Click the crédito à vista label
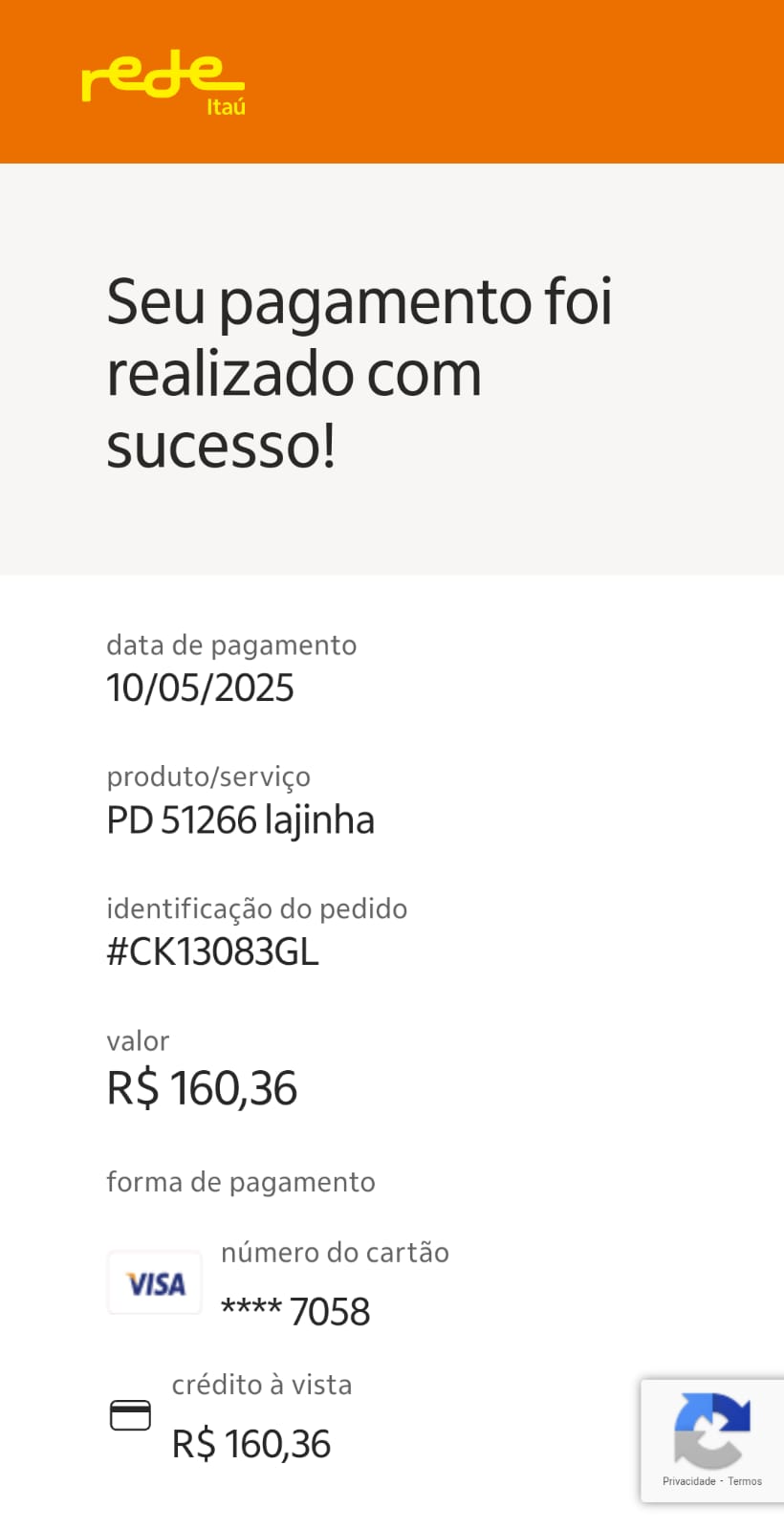 point(262,1384)
